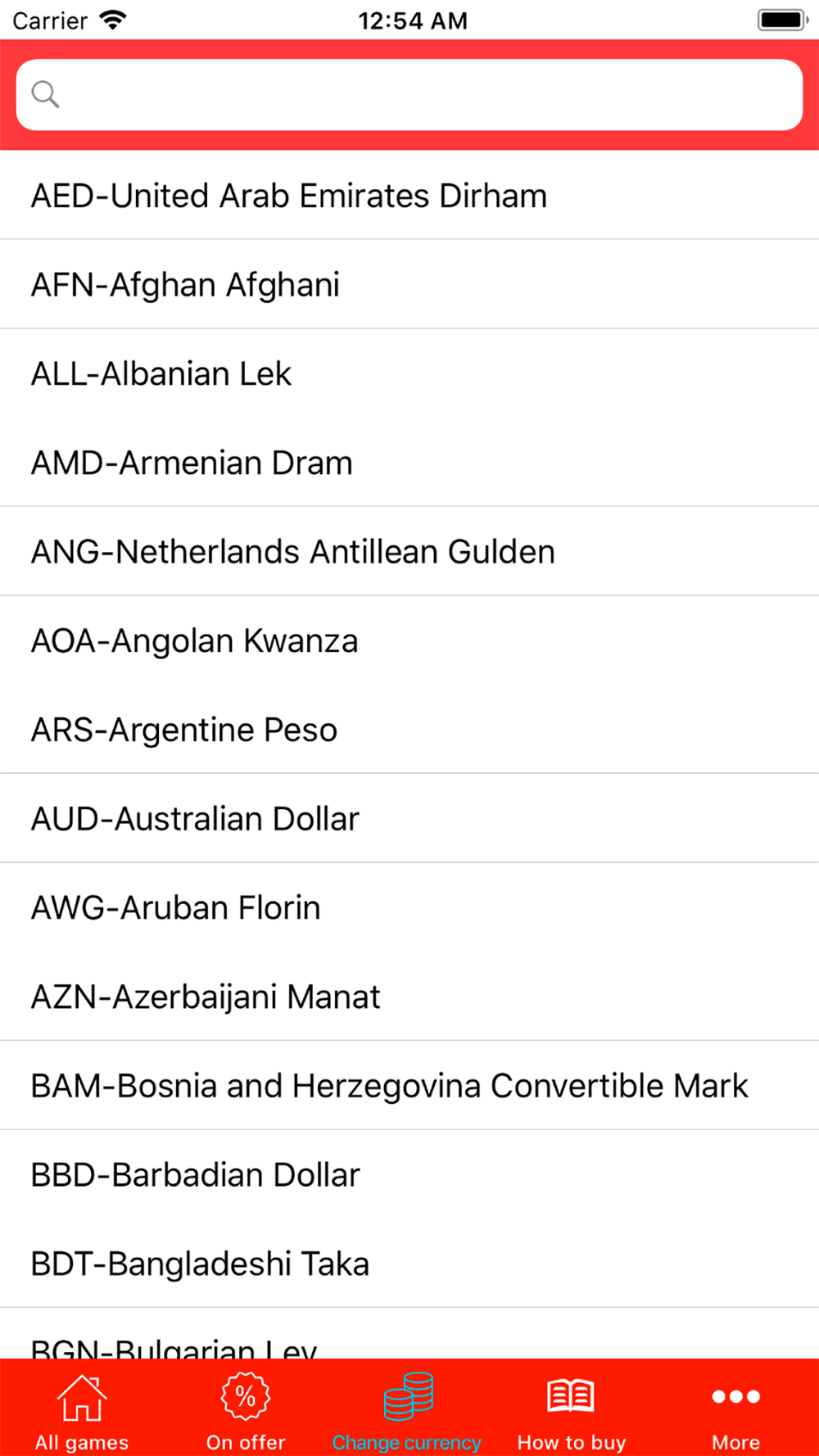
Task: Choose AOA-Angolan Kwanza
Action: (x=409, y=640)
